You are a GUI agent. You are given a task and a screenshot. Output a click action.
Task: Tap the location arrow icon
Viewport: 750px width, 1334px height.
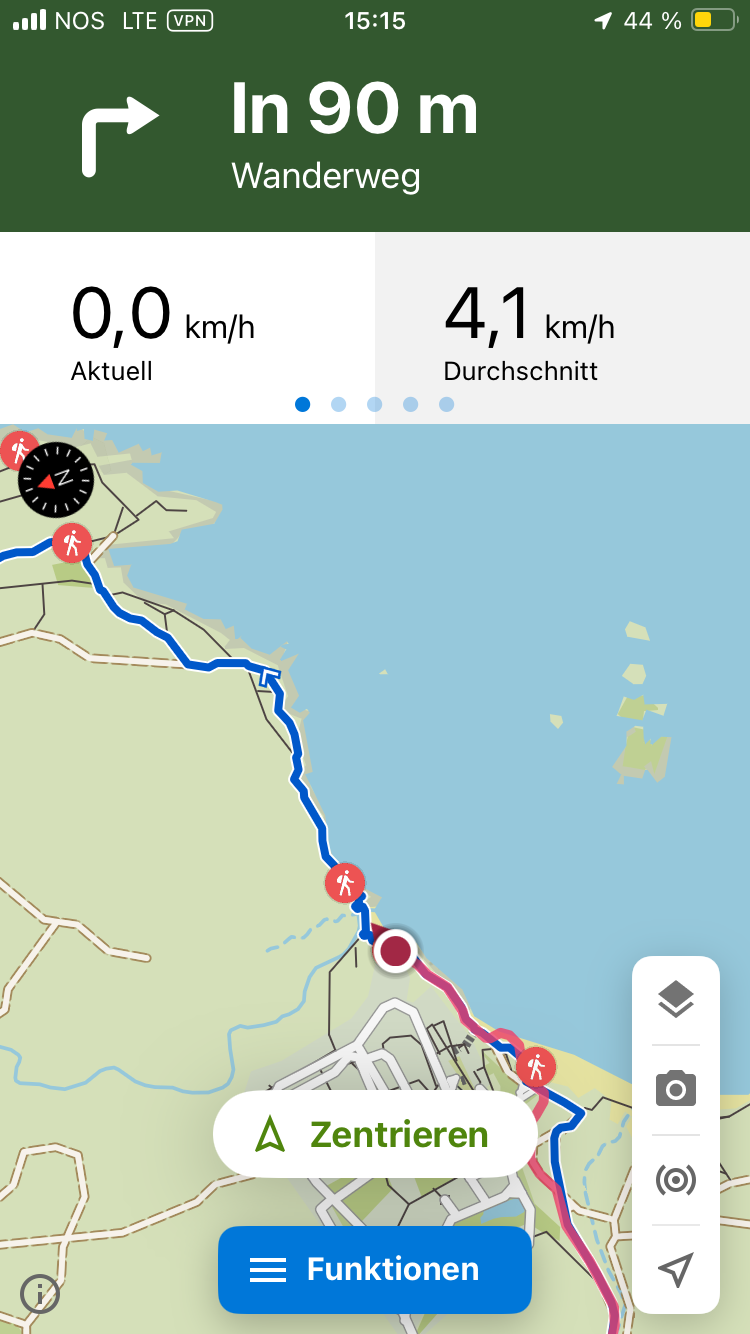click(676, 1270)
